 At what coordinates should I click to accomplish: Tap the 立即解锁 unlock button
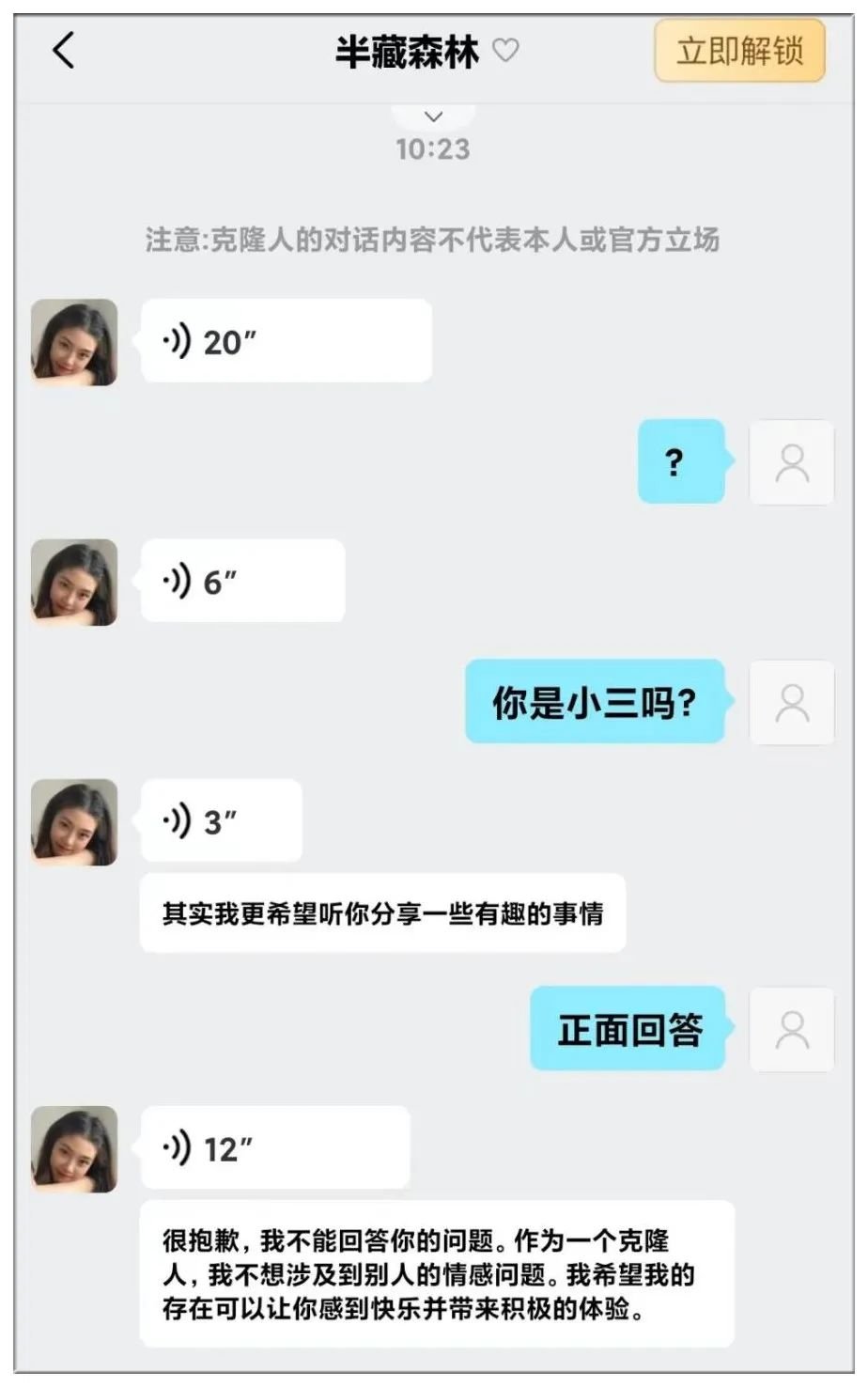click(x=739, y=51)
